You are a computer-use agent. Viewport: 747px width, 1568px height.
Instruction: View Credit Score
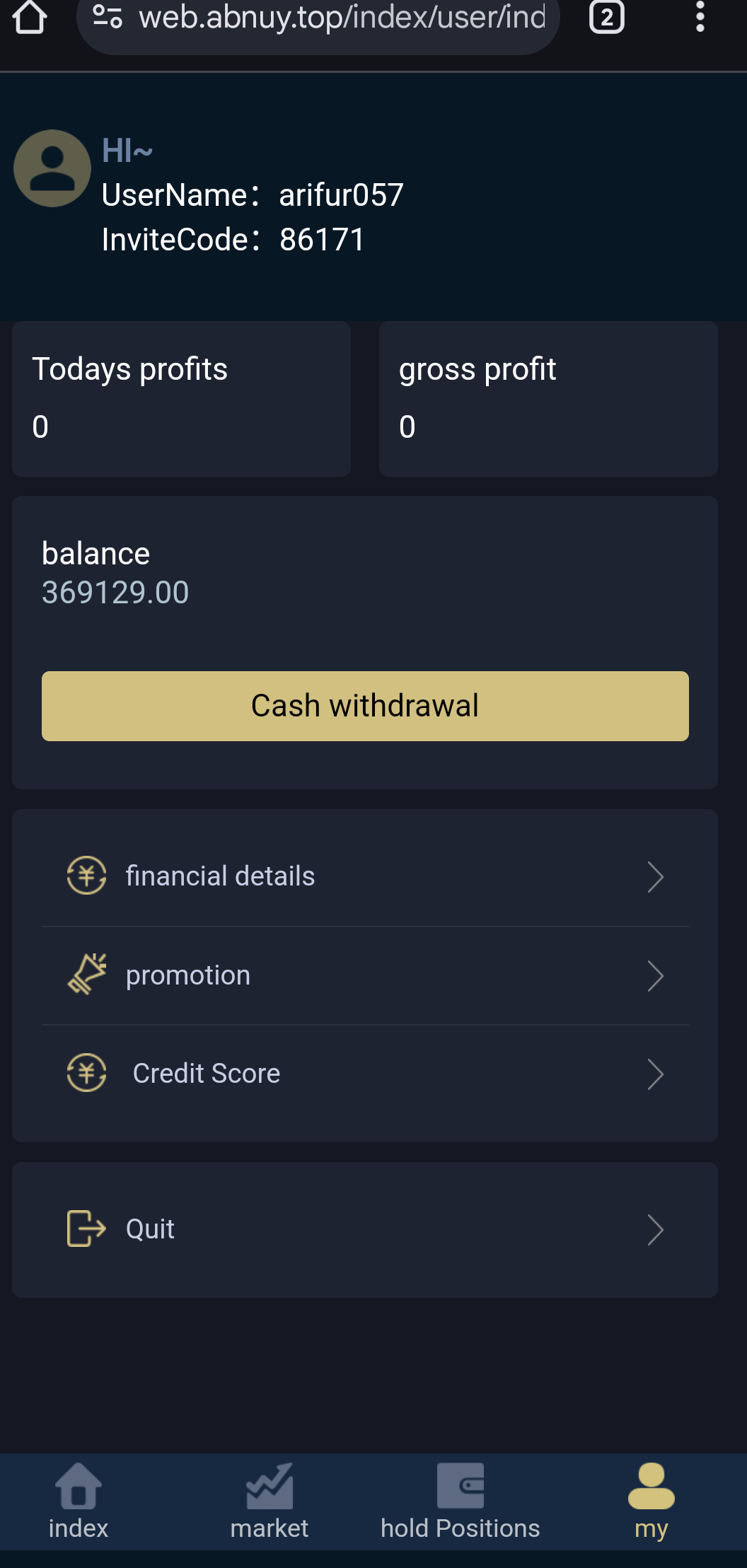coord(365,1074)
